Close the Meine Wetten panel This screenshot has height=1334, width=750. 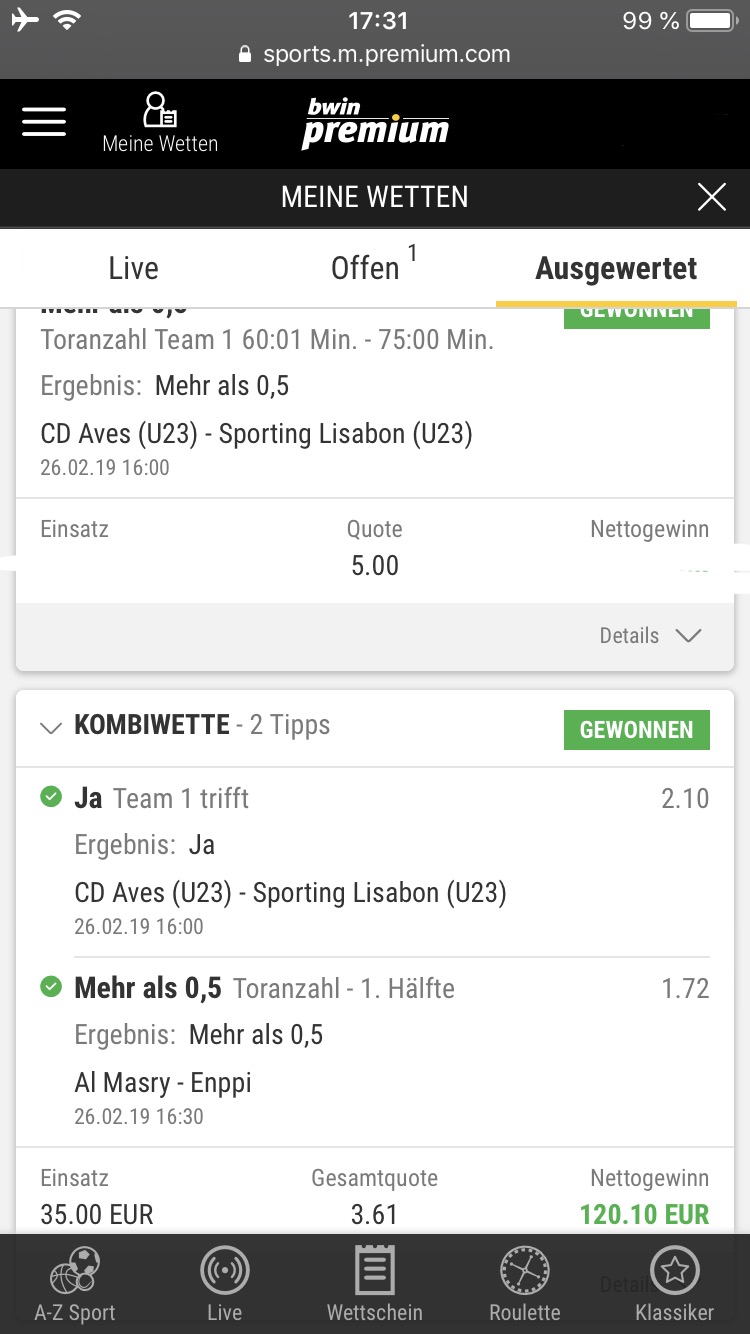[711, 197]
